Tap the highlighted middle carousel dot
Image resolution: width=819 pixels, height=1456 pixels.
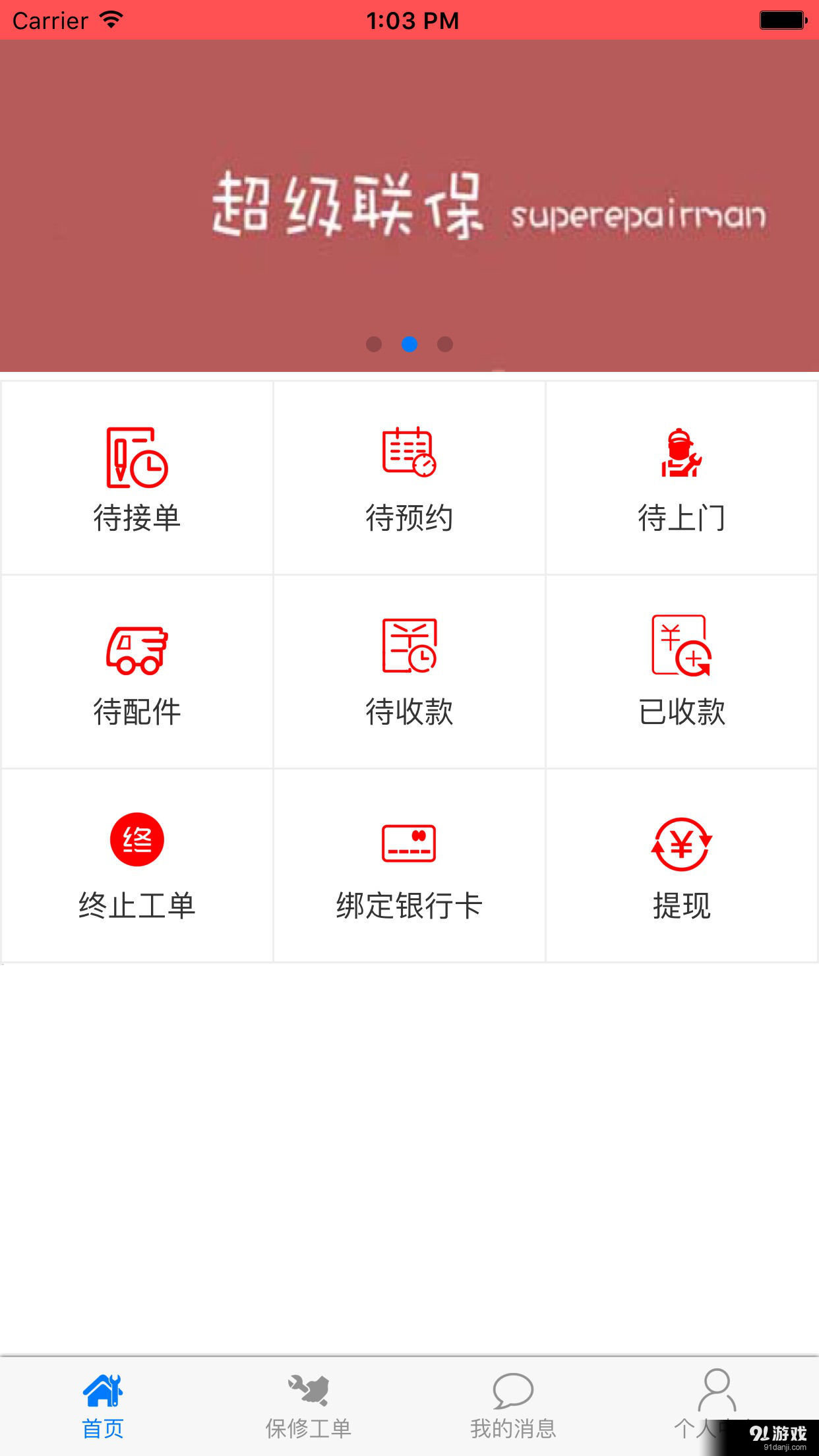point(409,344)
